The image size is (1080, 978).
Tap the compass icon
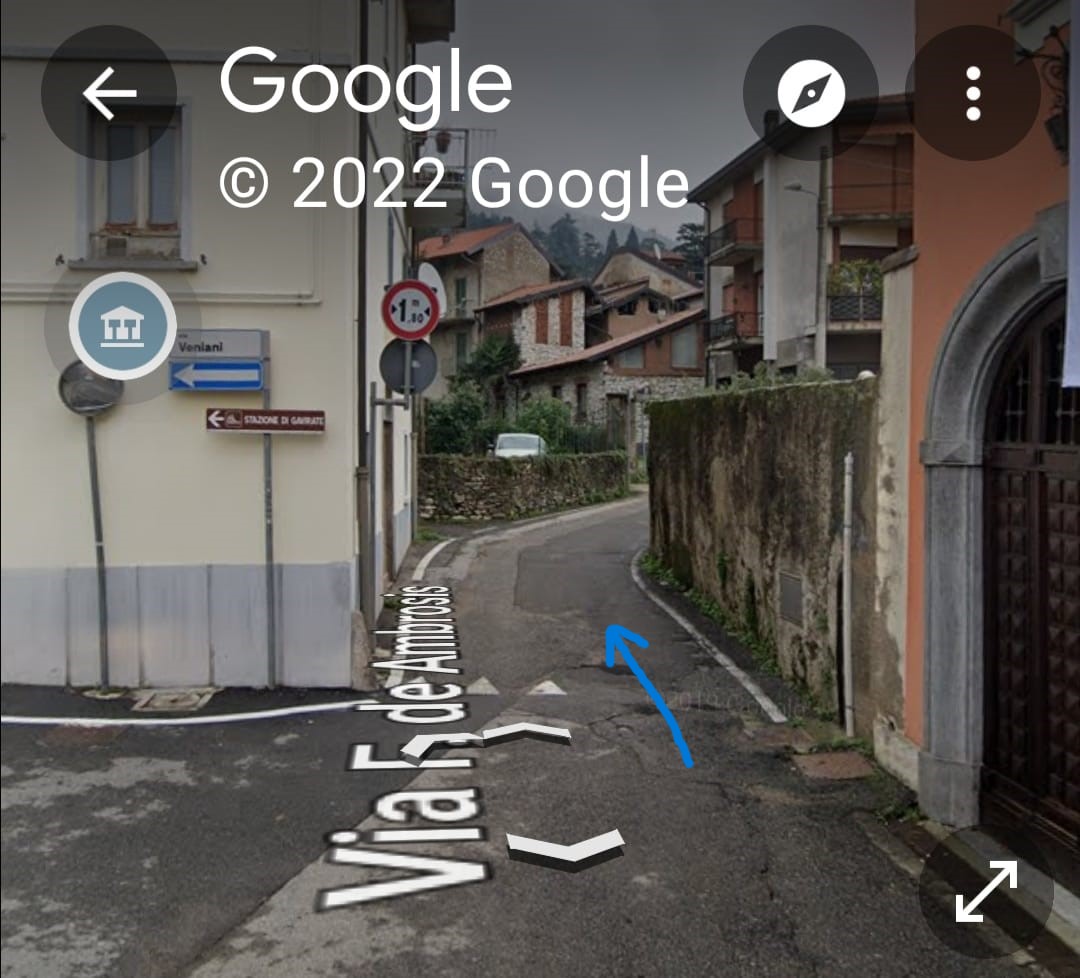(x=810, y=93)
